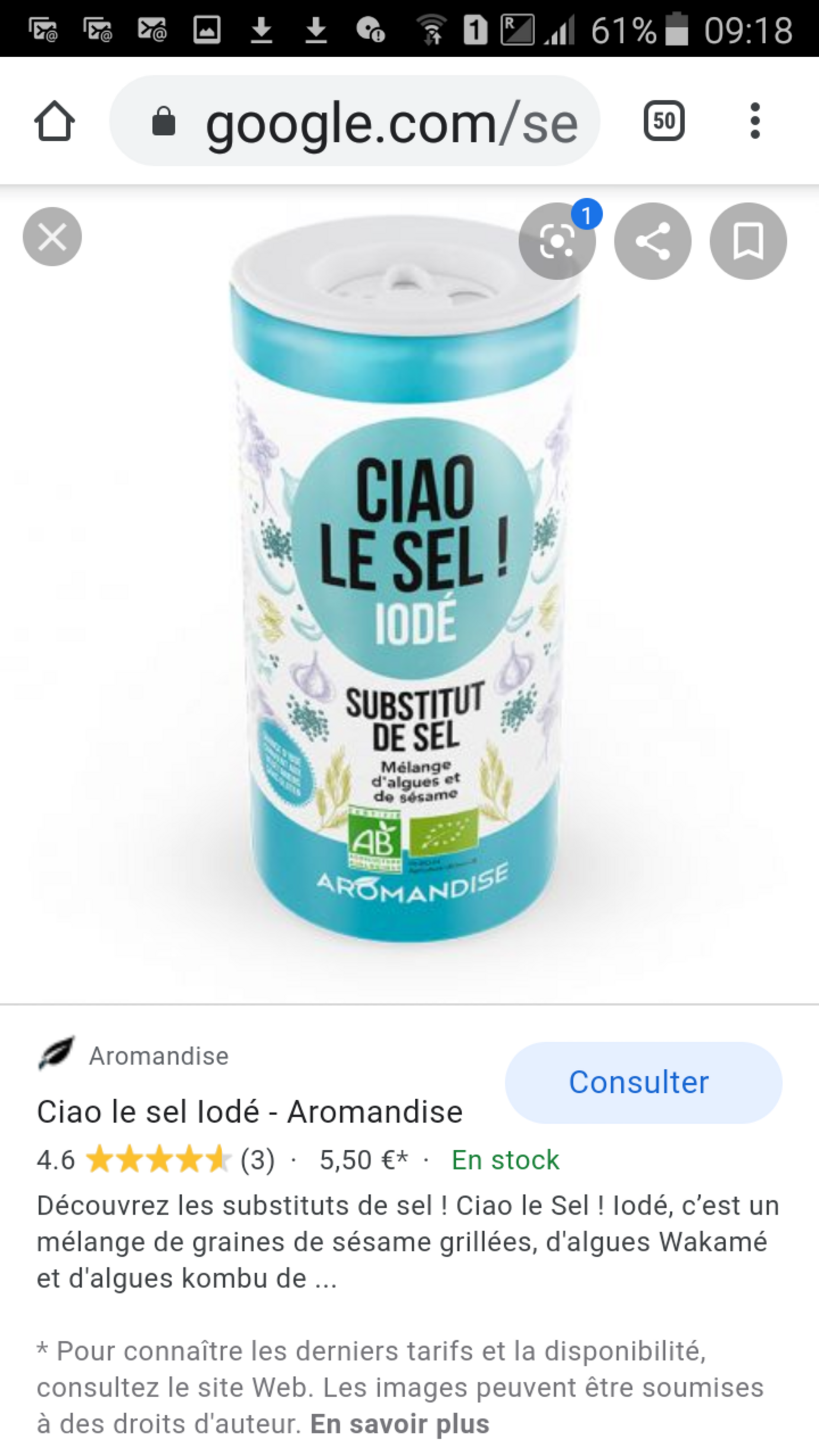
Task: Close the image viewer
Action: point(52,237)
